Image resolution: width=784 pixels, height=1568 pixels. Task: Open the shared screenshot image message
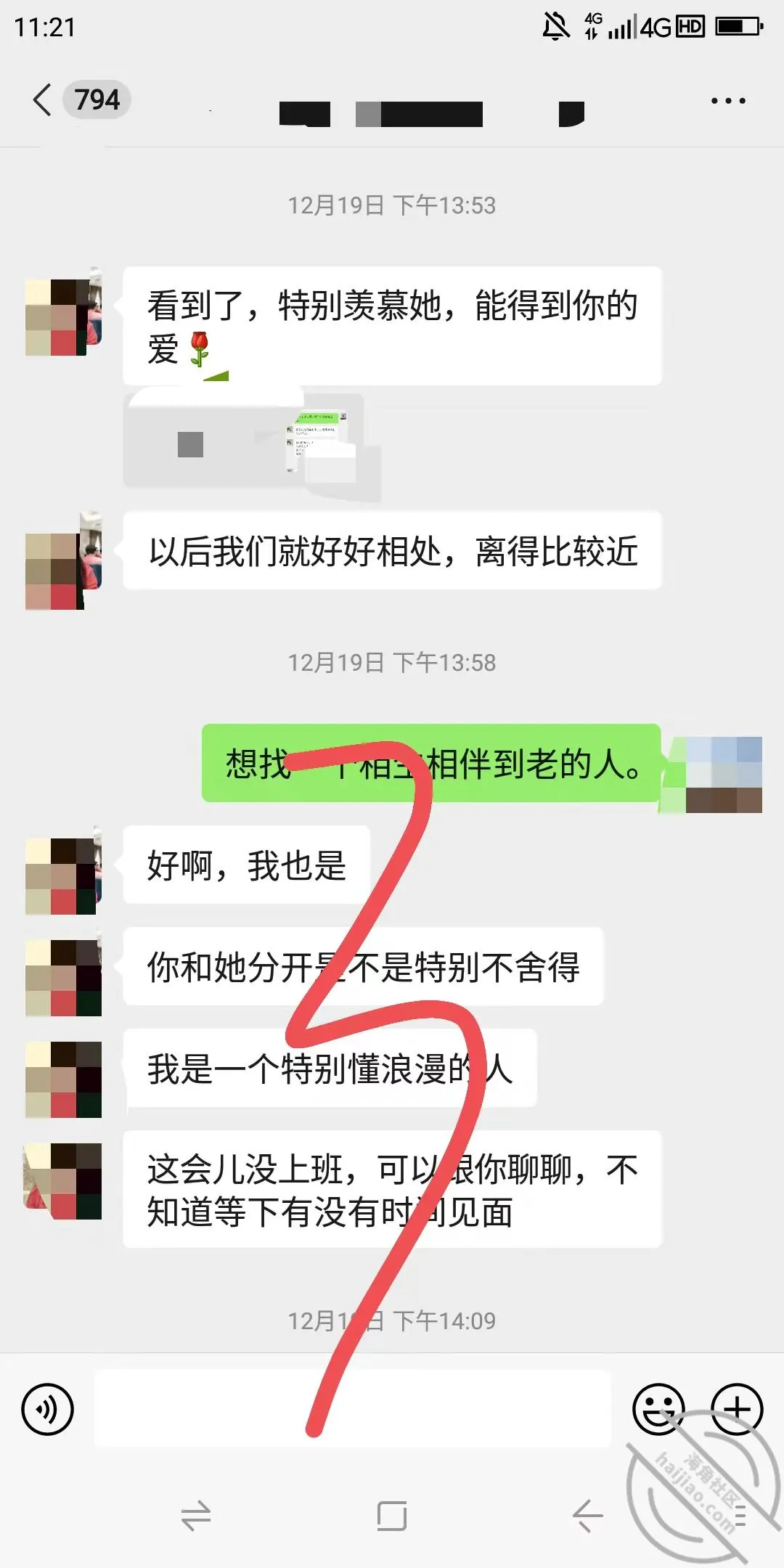pyautogui.click(x=252, y=444)
